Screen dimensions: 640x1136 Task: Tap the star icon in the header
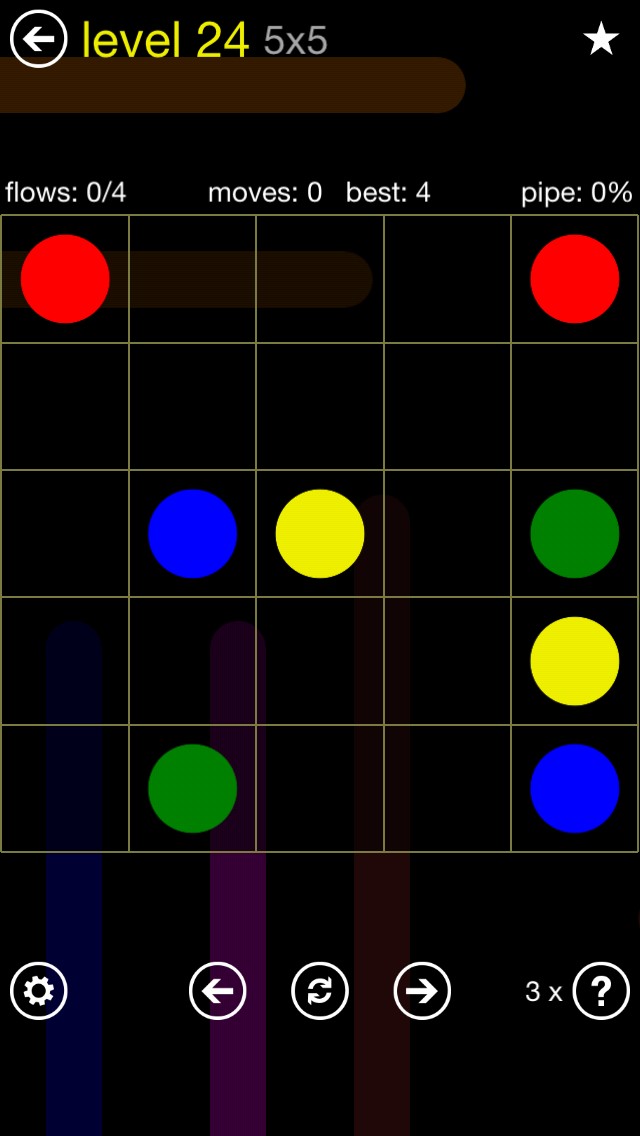pos(601,39)
